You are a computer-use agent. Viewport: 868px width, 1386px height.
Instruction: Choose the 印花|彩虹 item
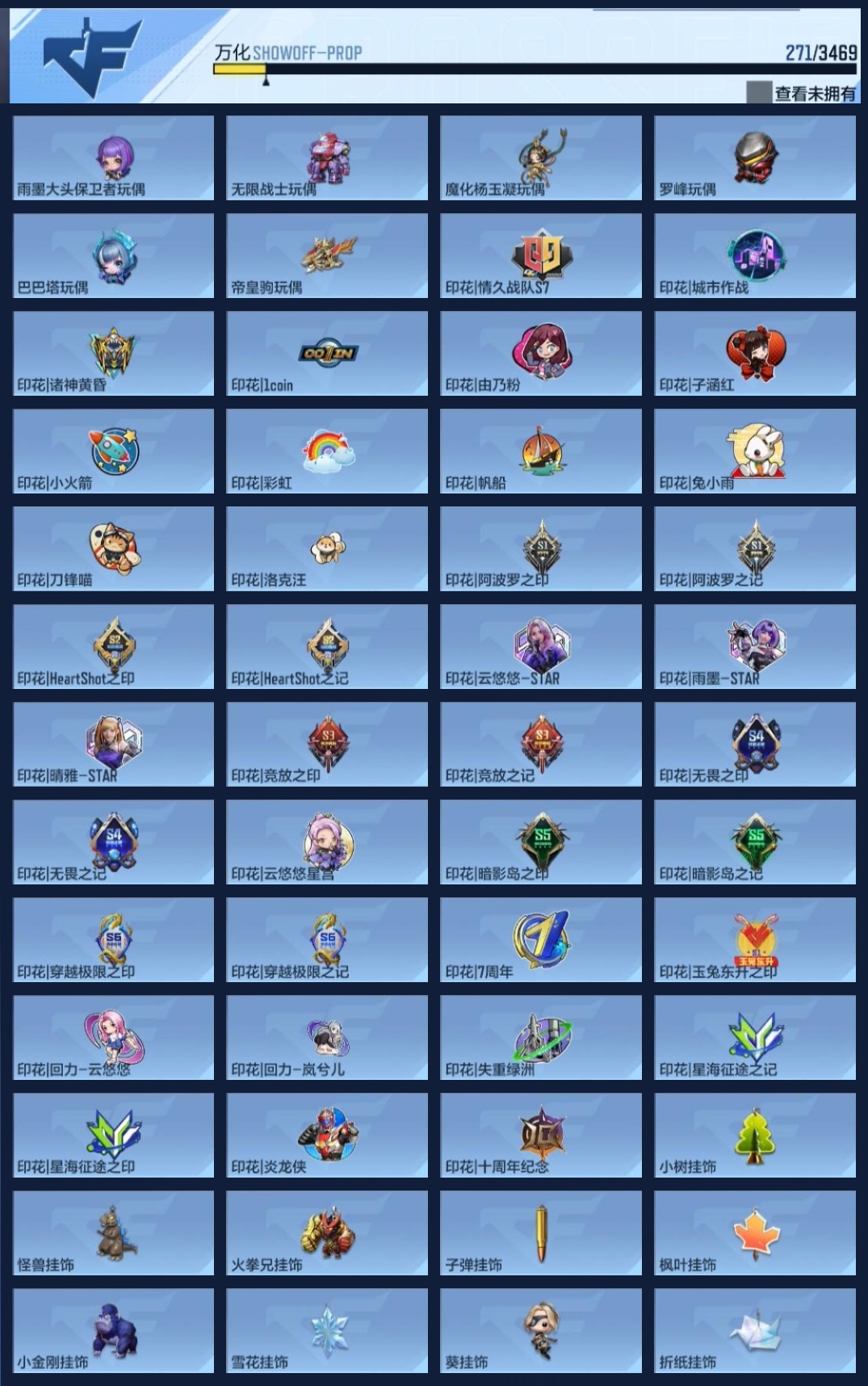(327, 451)
